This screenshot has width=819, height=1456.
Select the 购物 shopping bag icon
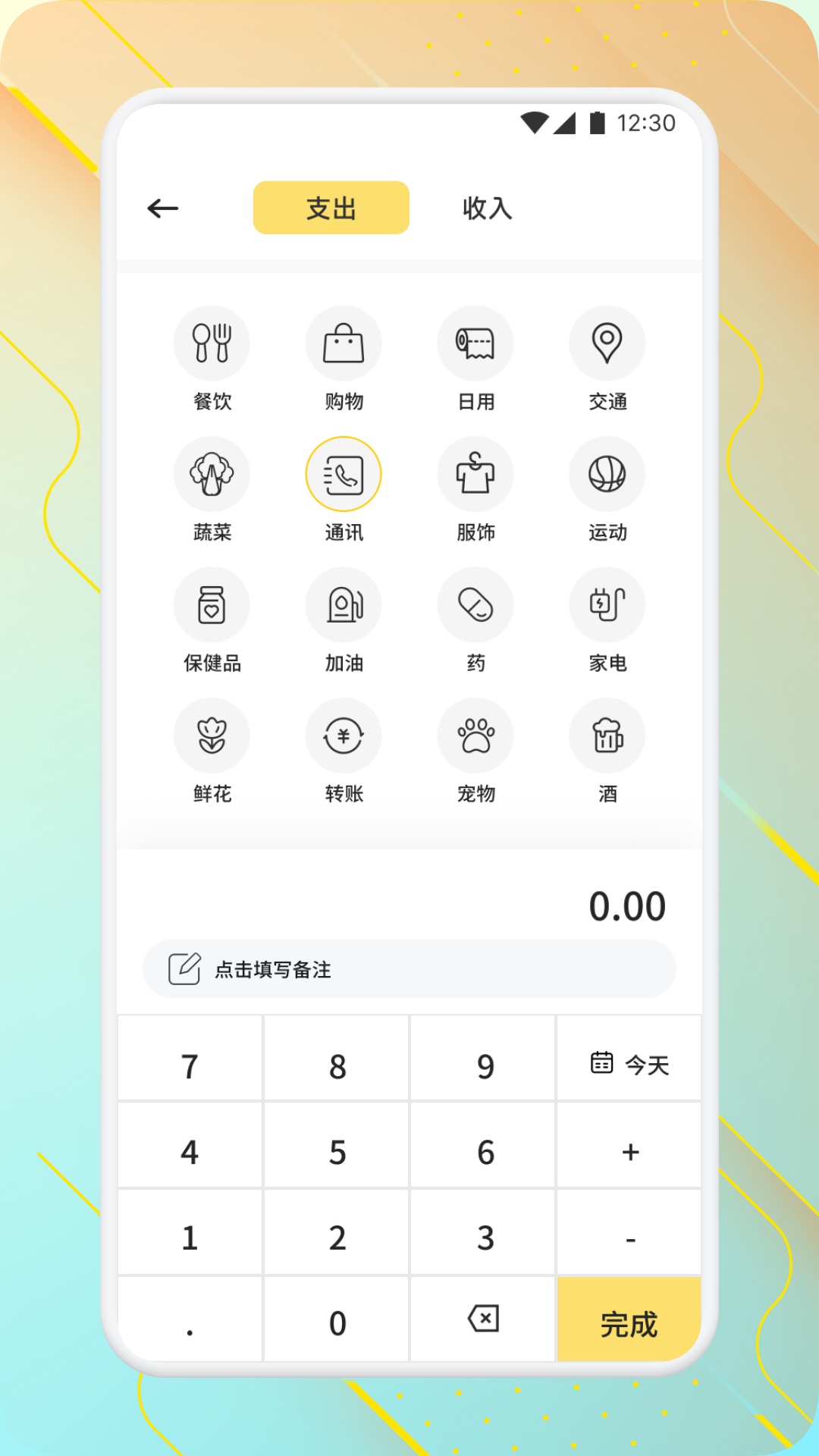coord(344,343)
